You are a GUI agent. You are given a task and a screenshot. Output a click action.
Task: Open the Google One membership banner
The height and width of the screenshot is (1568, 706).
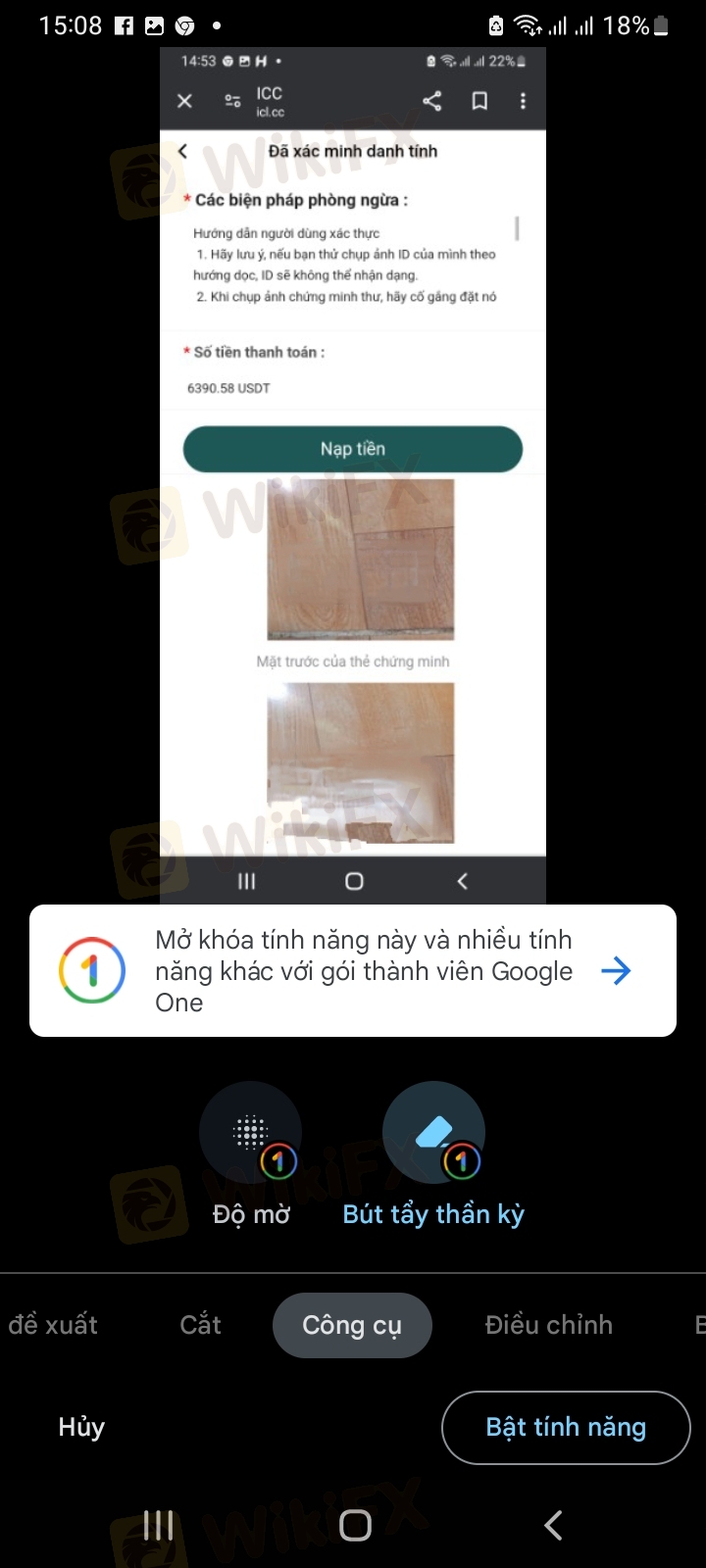point(353,970)
